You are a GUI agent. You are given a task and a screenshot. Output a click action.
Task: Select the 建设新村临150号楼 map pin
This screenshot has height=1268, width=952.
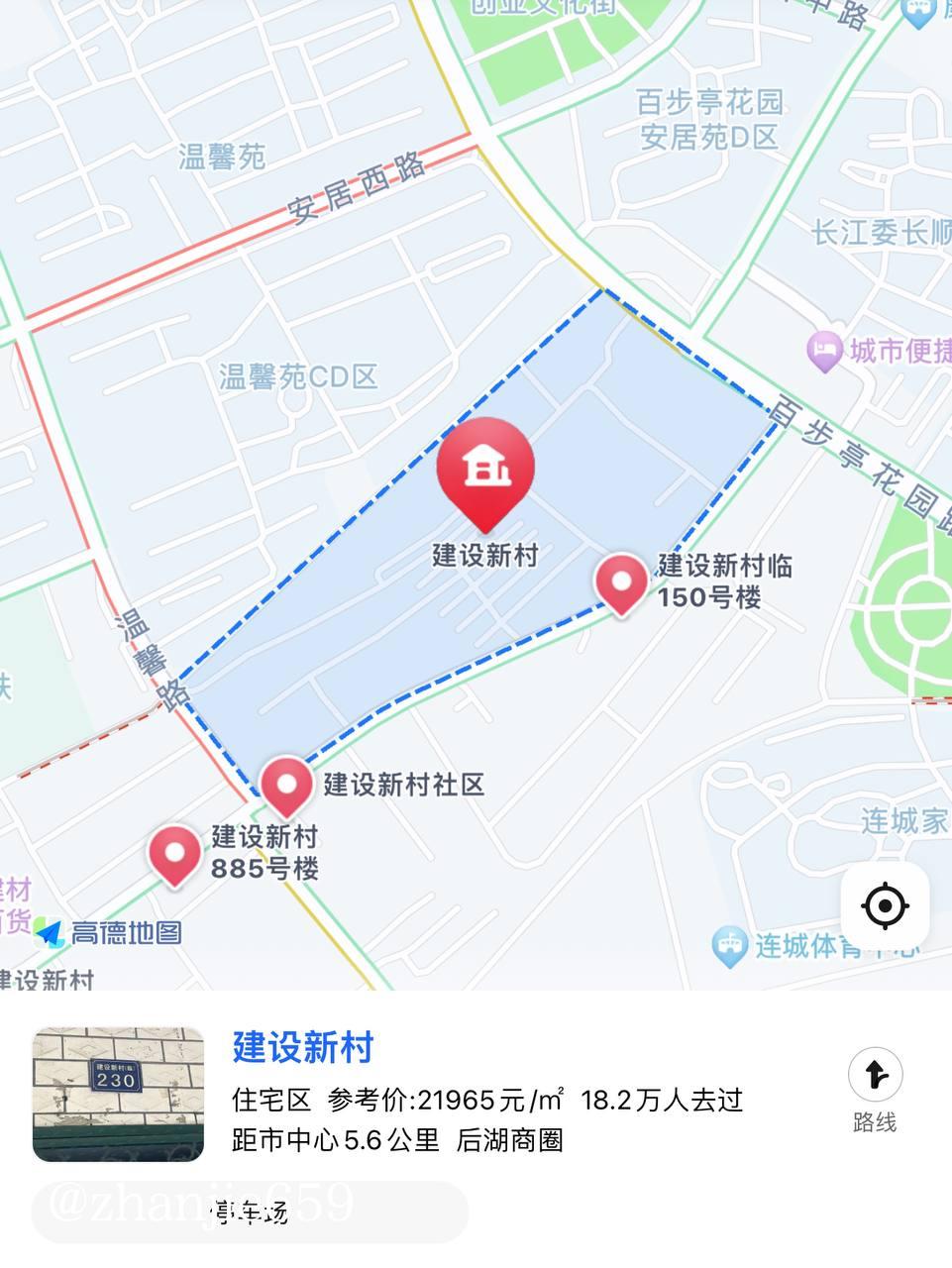click(x=622, y=582)
